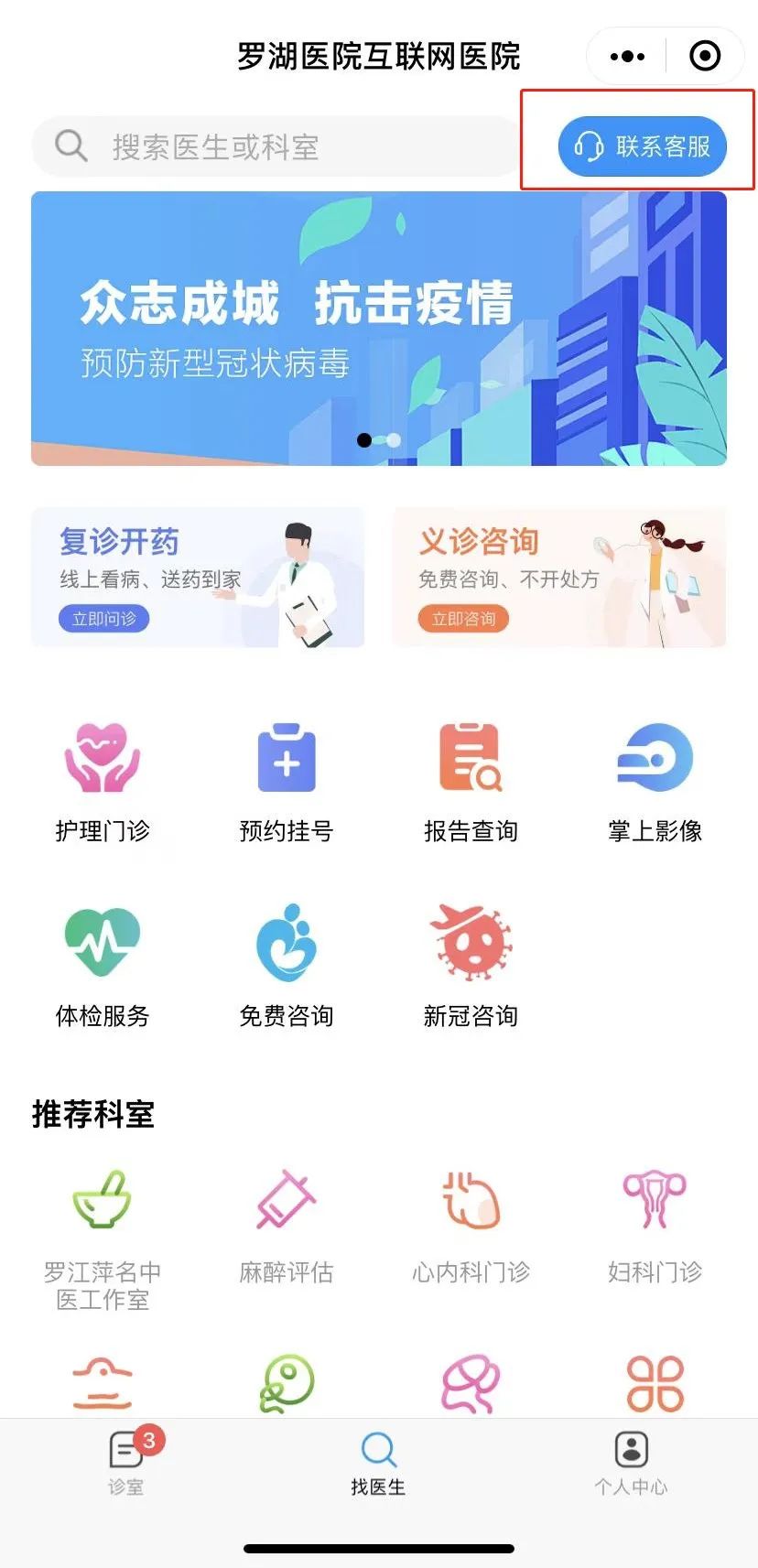Screen dimensions: 758x1568
Task: Switch to the 诊室 tab
Action: pyautogui.click(x=126, y=1463)
